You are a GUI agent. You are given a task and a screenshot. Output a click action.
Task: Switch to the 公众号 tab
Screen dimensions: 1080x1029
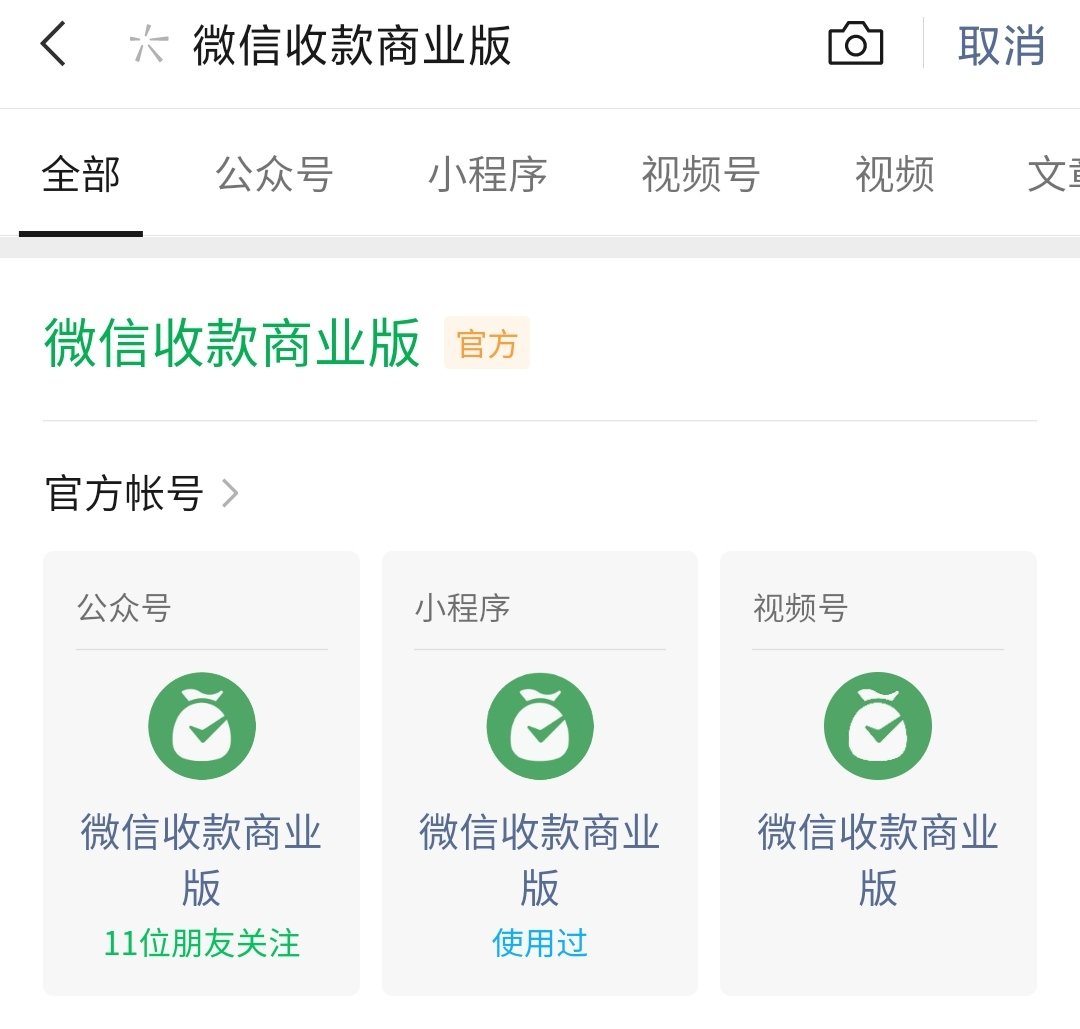click(274, 174)
